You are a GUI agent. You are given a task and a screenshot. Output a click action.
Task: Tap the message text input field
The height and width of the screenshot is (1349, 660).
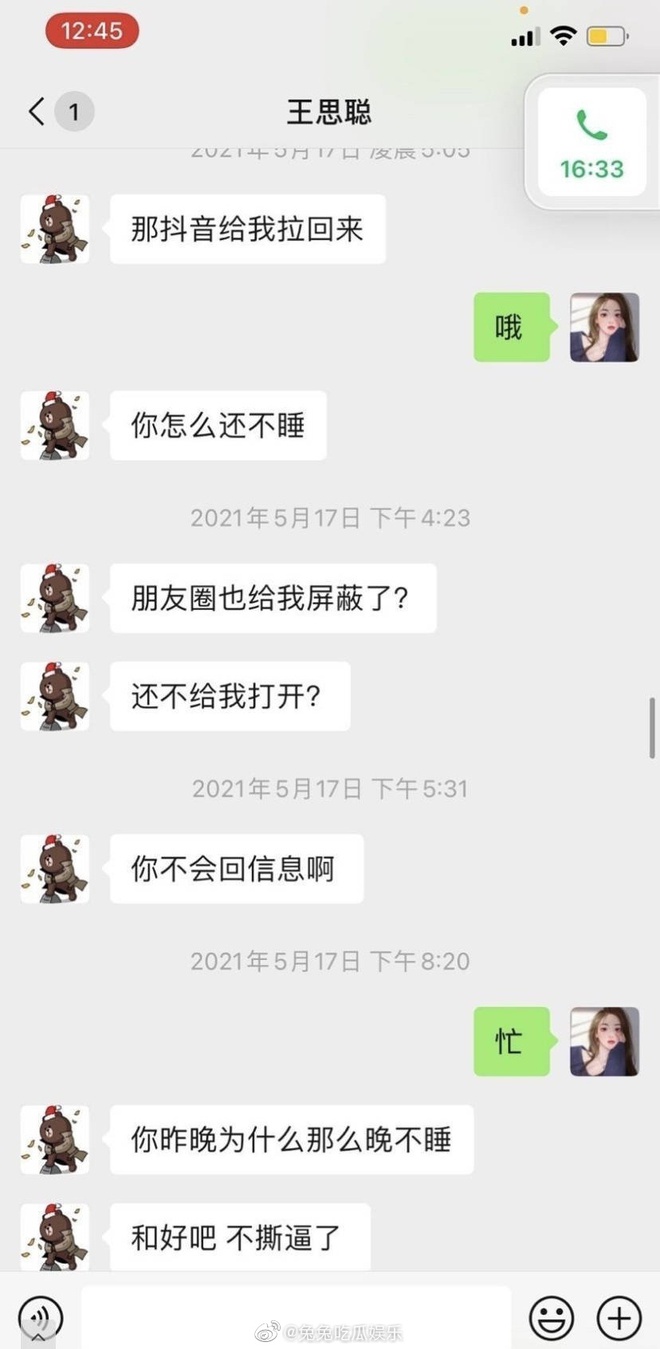[x=296, y=1316]
